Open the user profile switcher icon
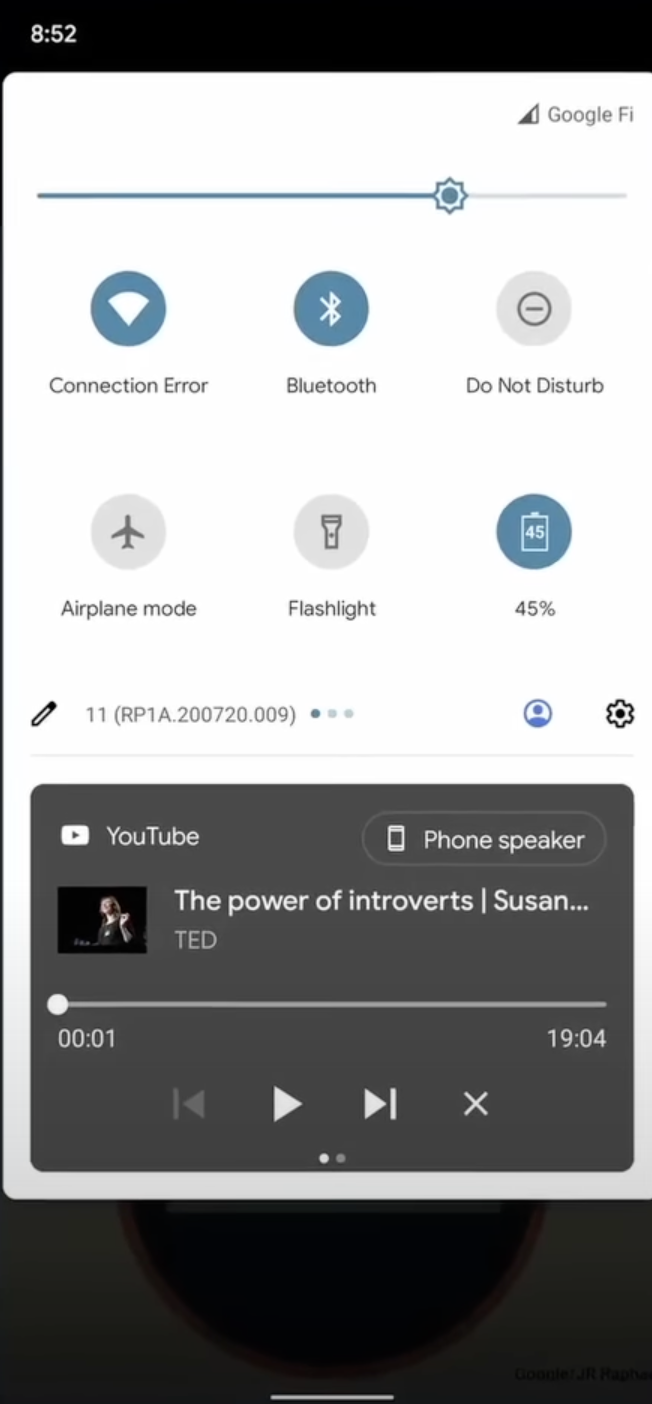The image size is (652, 1404). tap(538, 713)
